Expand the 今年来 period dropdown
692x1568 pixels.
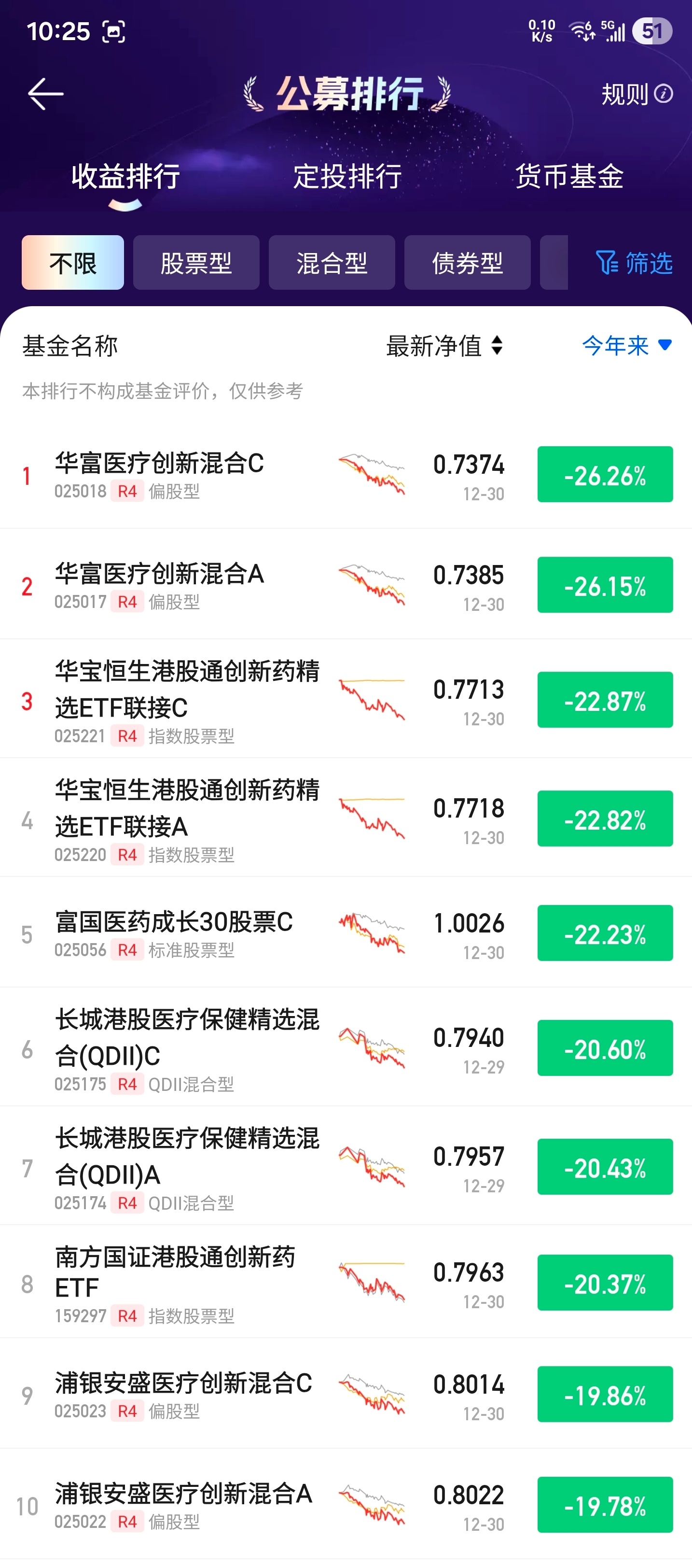coord(626,346)
